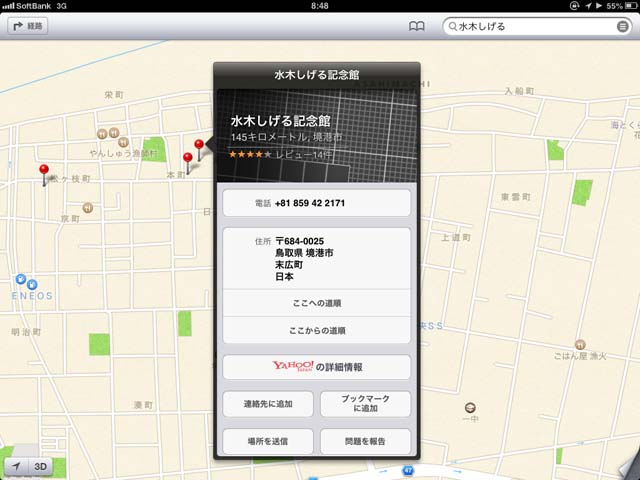Tap the current location arrow button
640x480 pixels.
click(16, 467)
